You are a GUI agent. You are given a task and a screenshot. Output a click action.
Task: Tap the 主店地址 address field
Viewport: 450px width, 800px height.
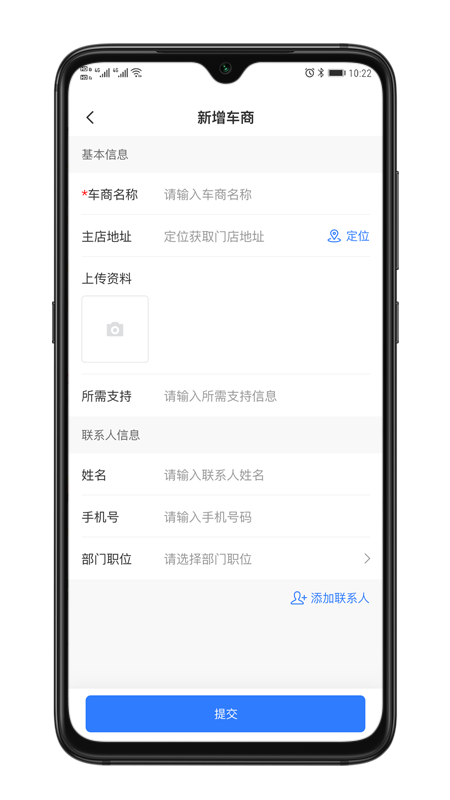[x=240, y=237]
